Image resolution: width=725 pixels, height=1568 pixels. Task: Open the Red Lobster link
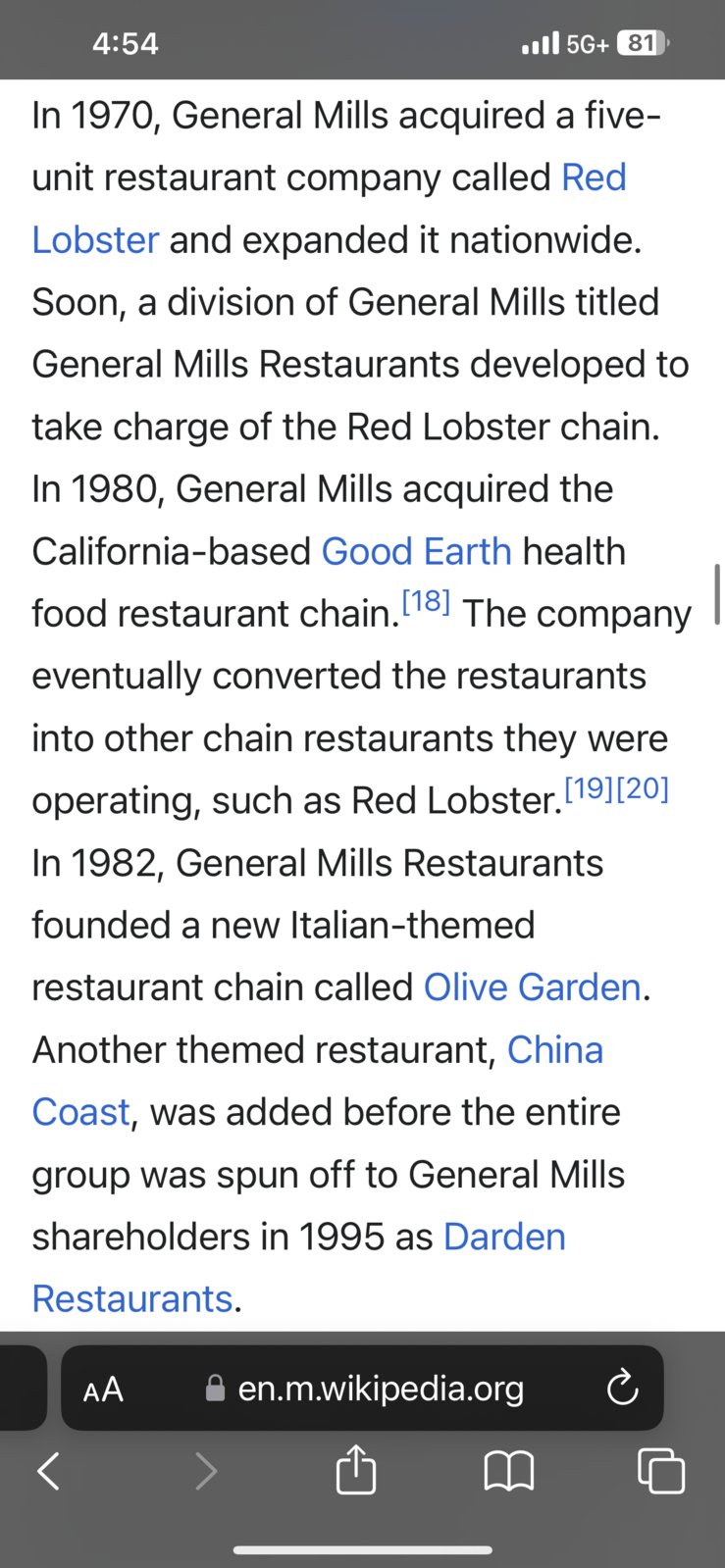click(593, 177)
